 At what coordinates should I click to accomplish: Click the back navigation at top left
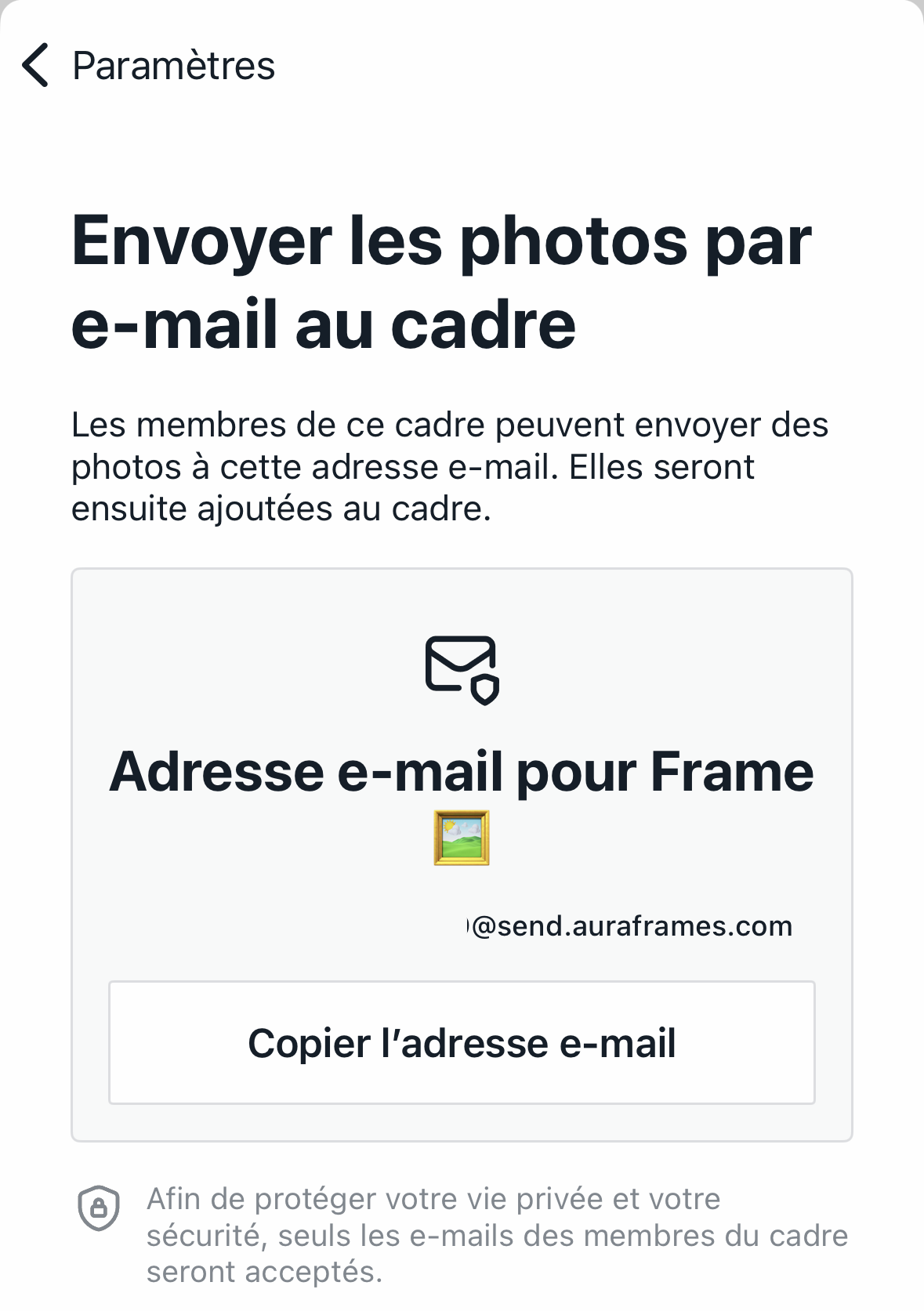tap(35, 66)
